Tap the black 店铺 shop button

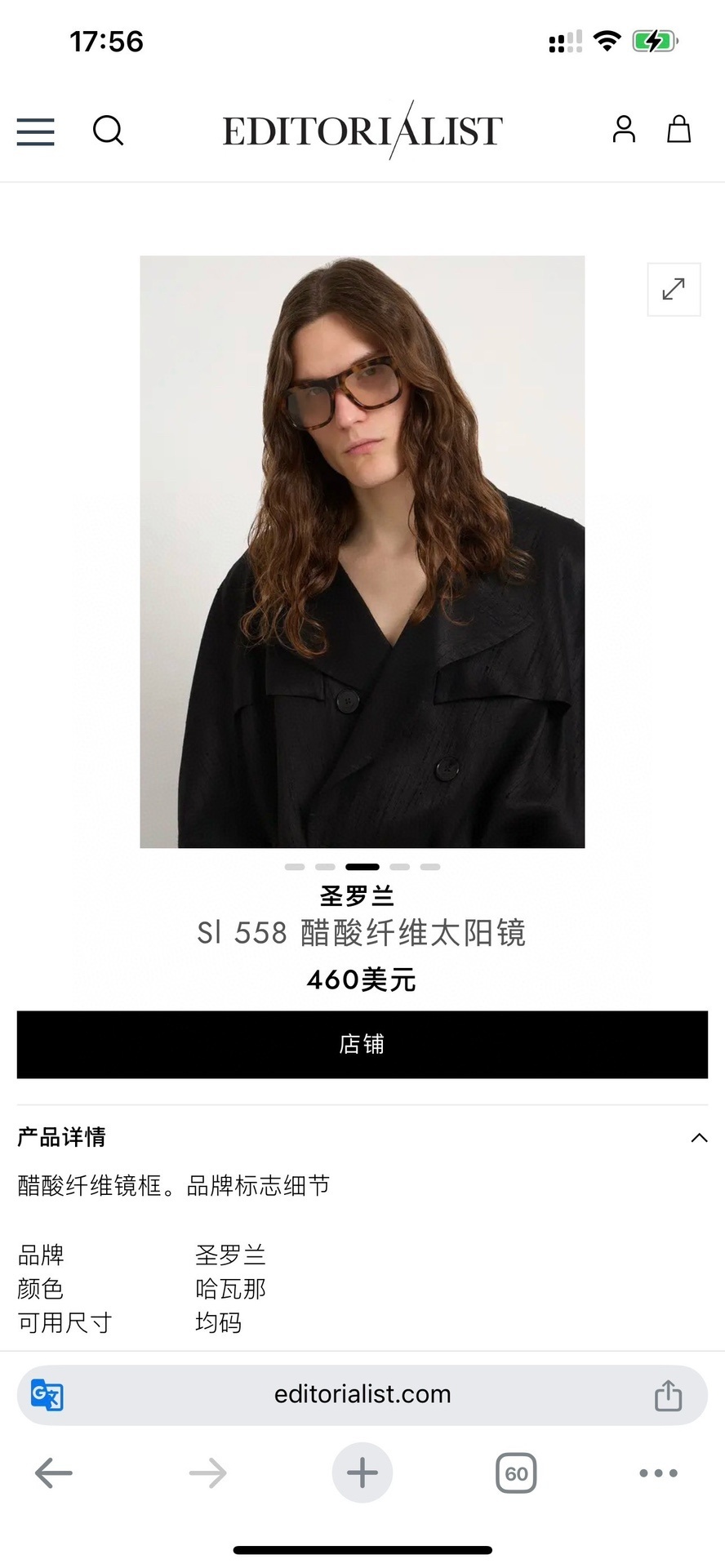pos(362,1044)
